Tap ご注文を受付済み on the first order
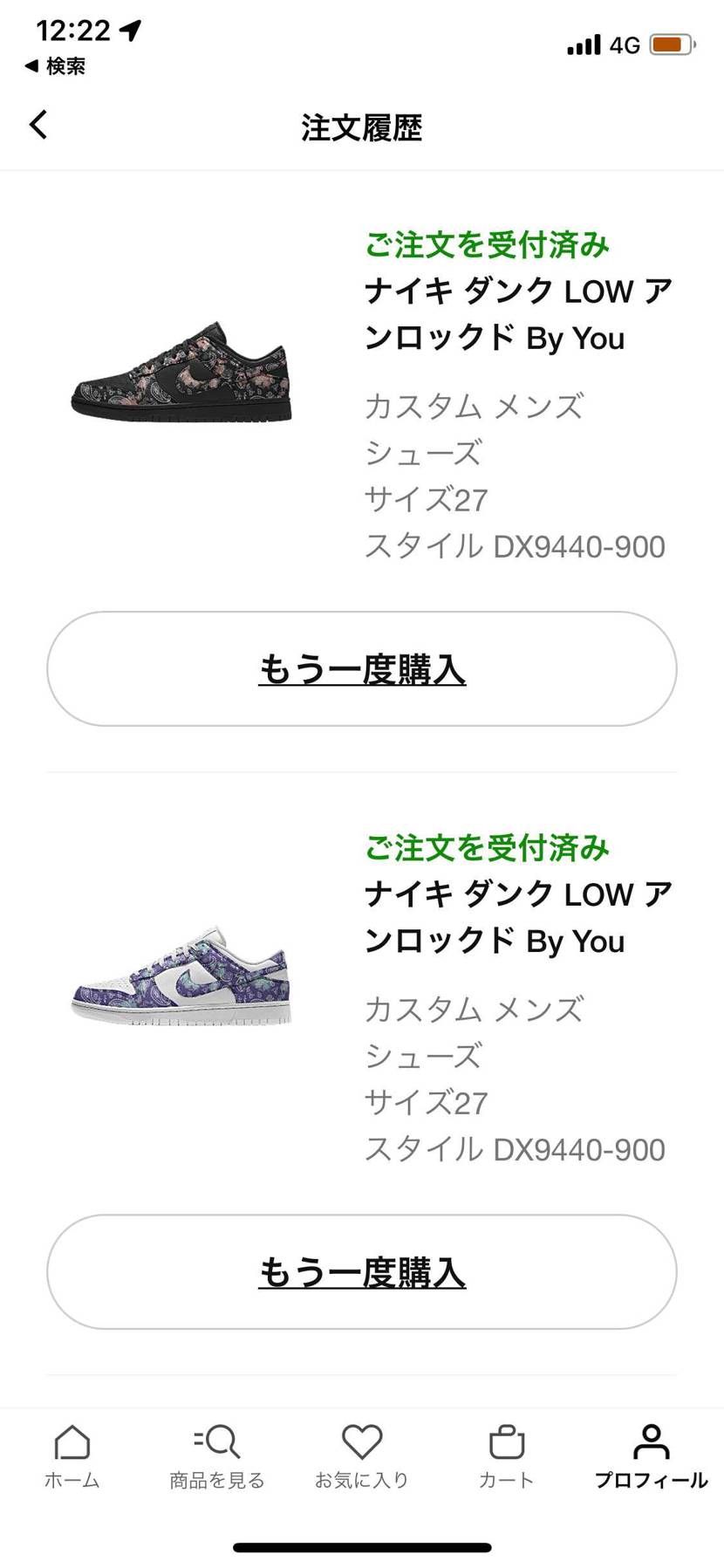 (x=488, y=245)
